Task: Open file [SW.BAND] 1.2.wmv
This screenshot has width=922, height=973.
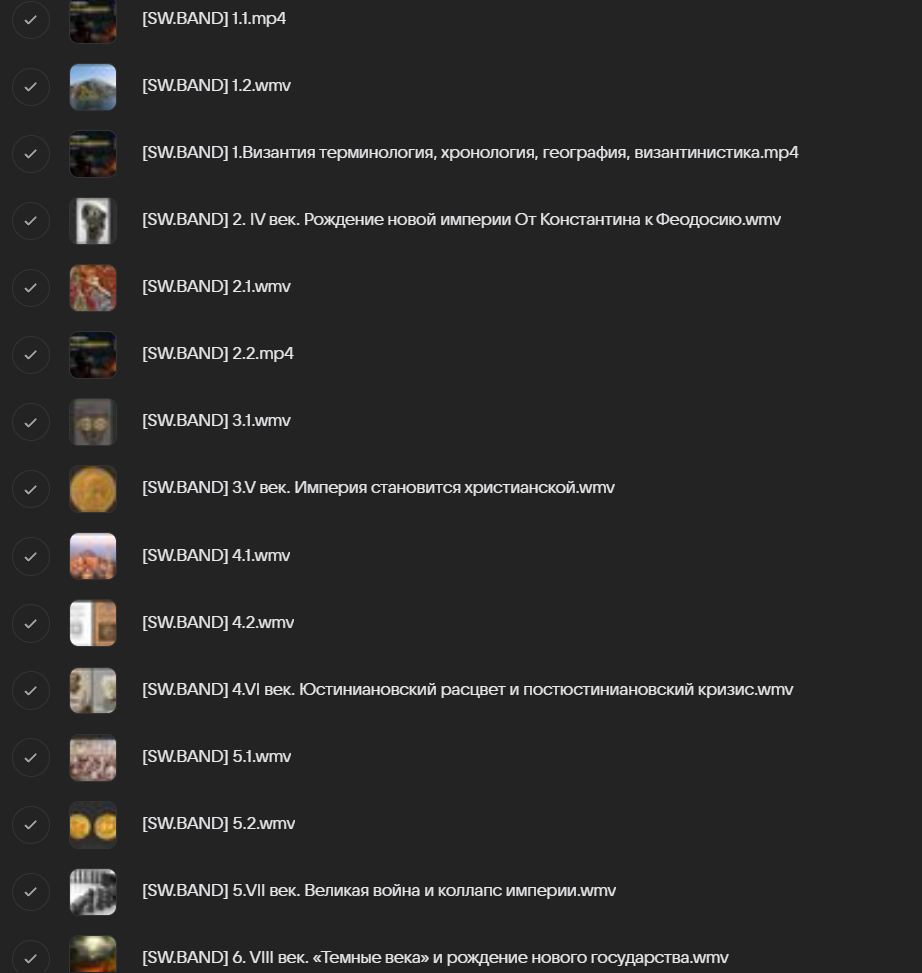Action: point(216,86)
